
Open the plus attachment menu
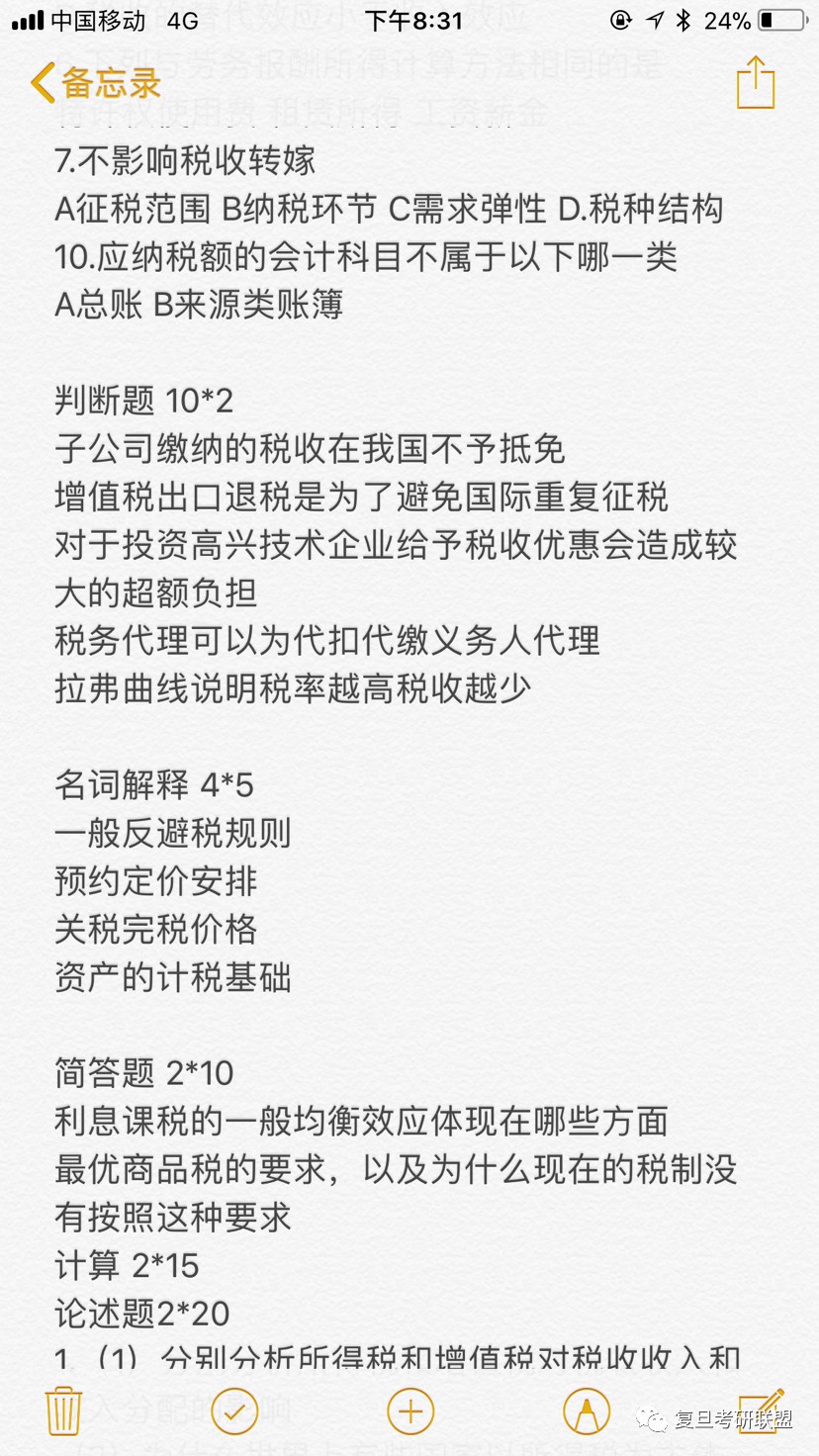coord(410,1410)
